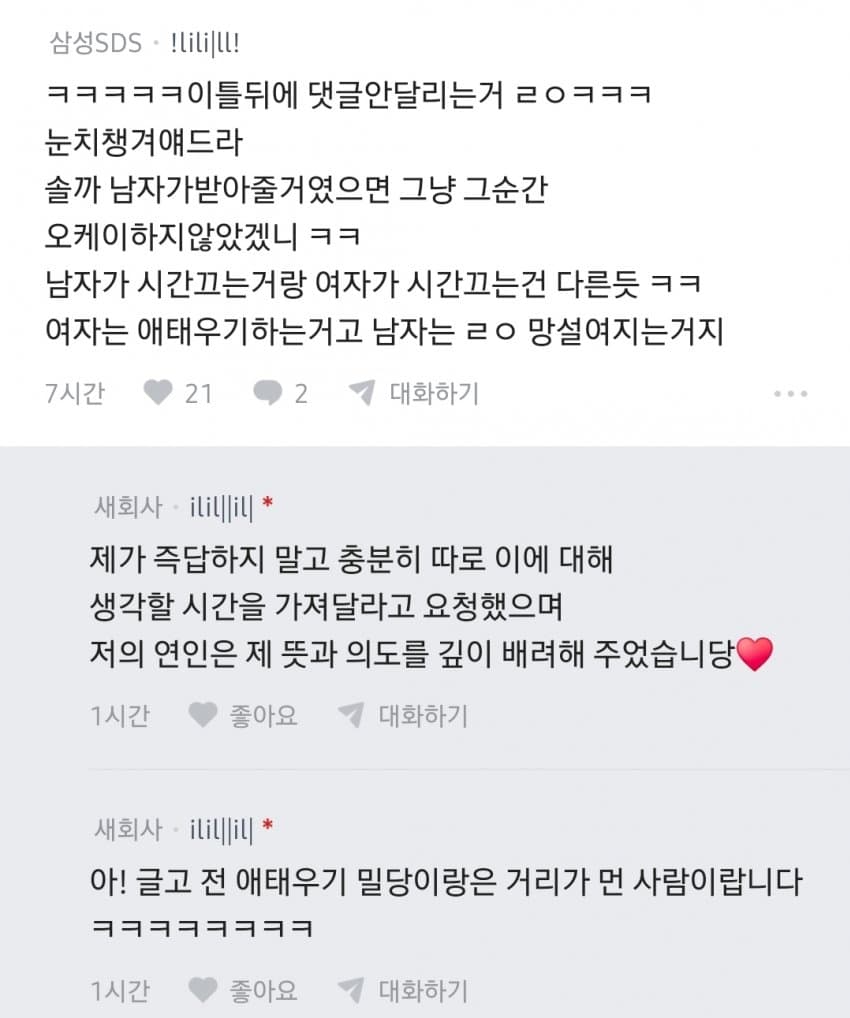Tap 대화하기 under the 삼성SDS comment
Image resolution: width=850 pixels, height=1018 pixels.
414,393
